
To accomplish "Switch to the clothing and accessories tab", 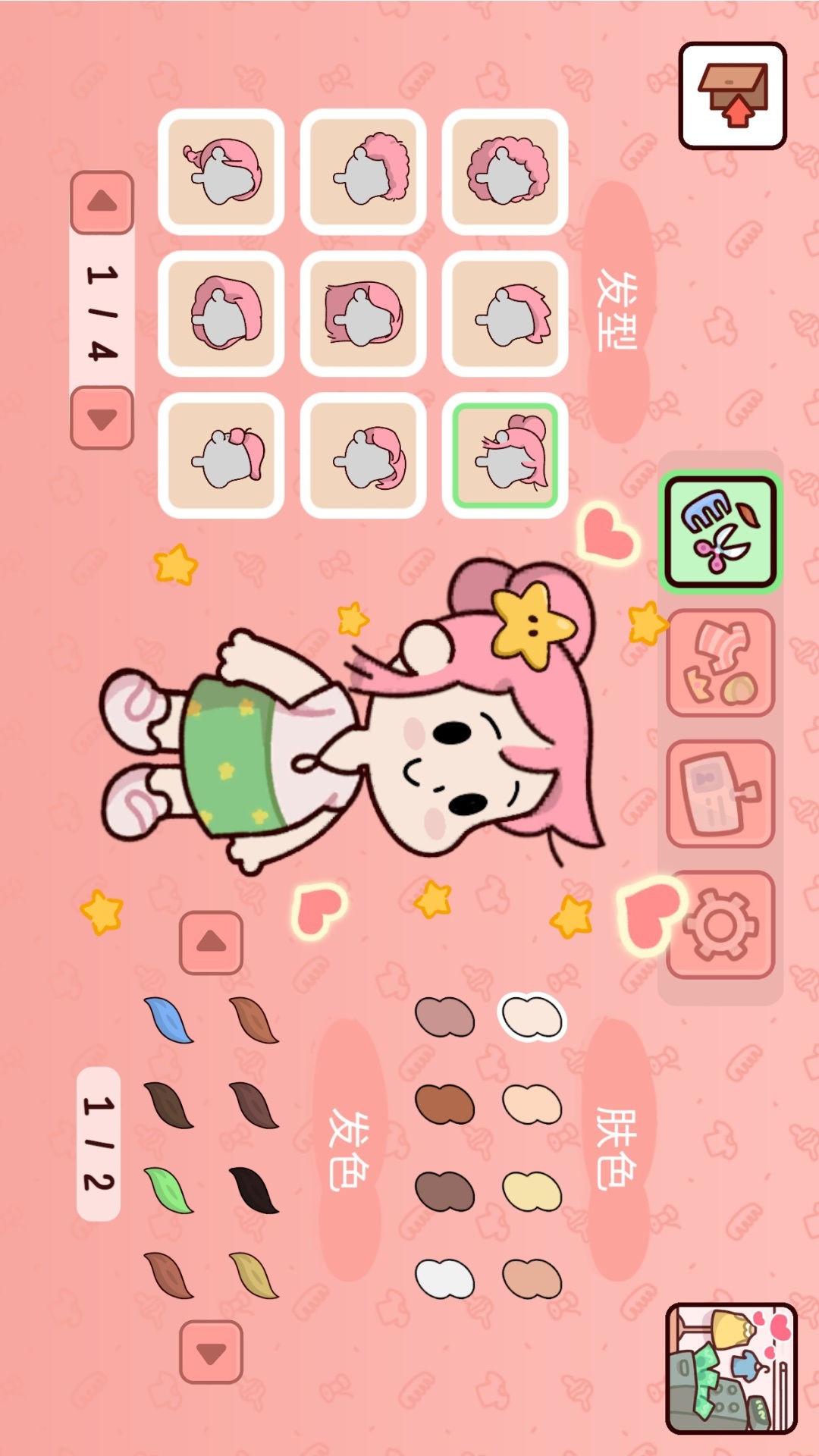I will pyautogui.click(x=720, y=664).
